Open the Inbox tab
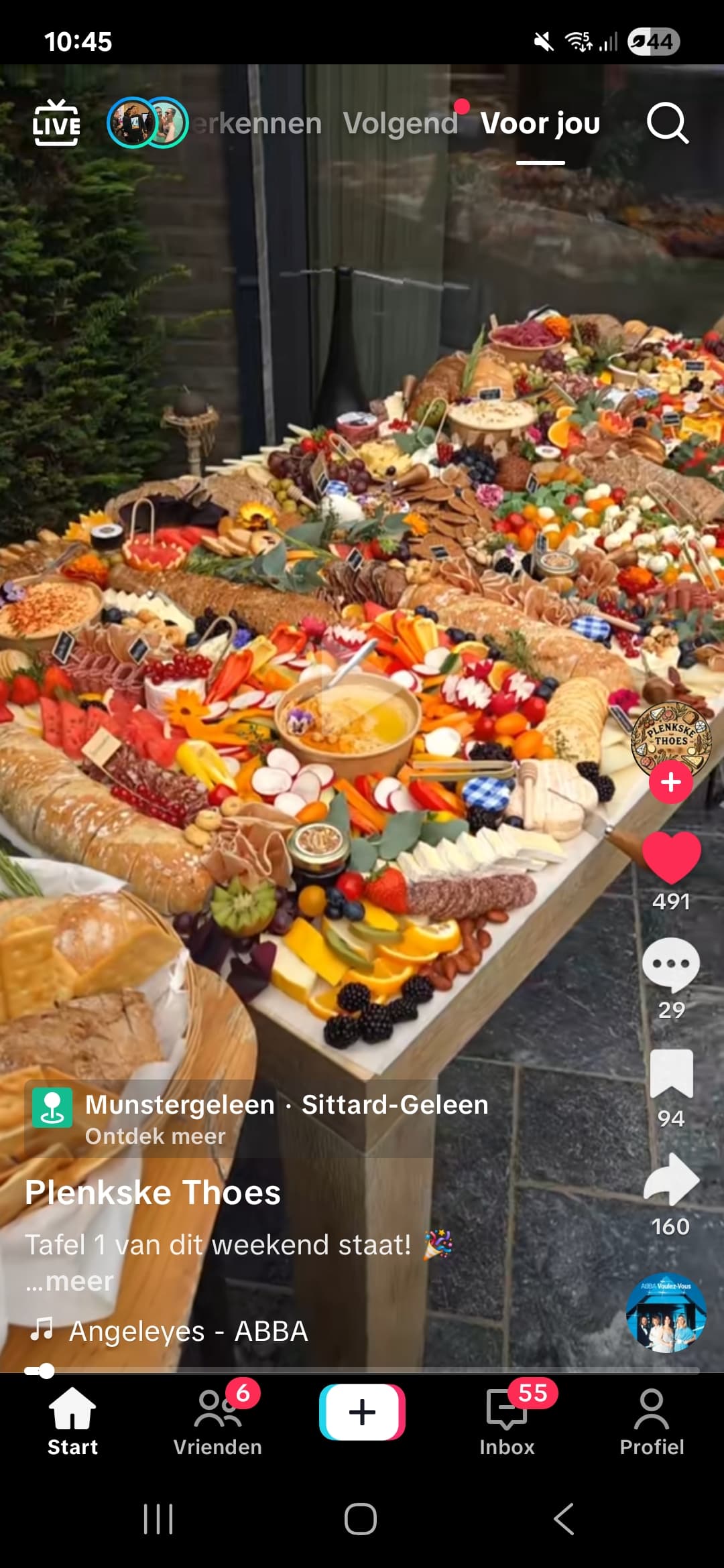The height and width of the screenshot is (1568, 724). point(507,1419)
